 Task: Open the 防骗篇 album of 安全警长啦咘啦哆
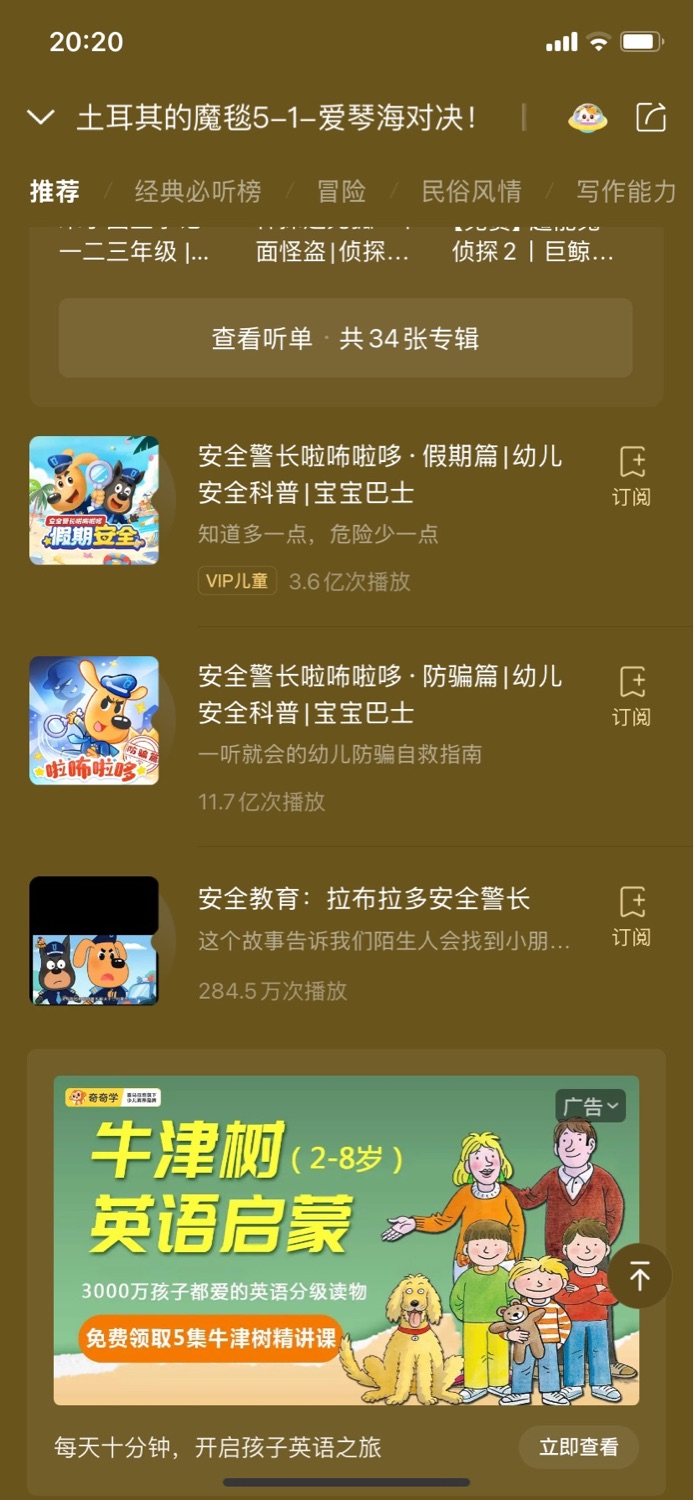coord(380,695)
